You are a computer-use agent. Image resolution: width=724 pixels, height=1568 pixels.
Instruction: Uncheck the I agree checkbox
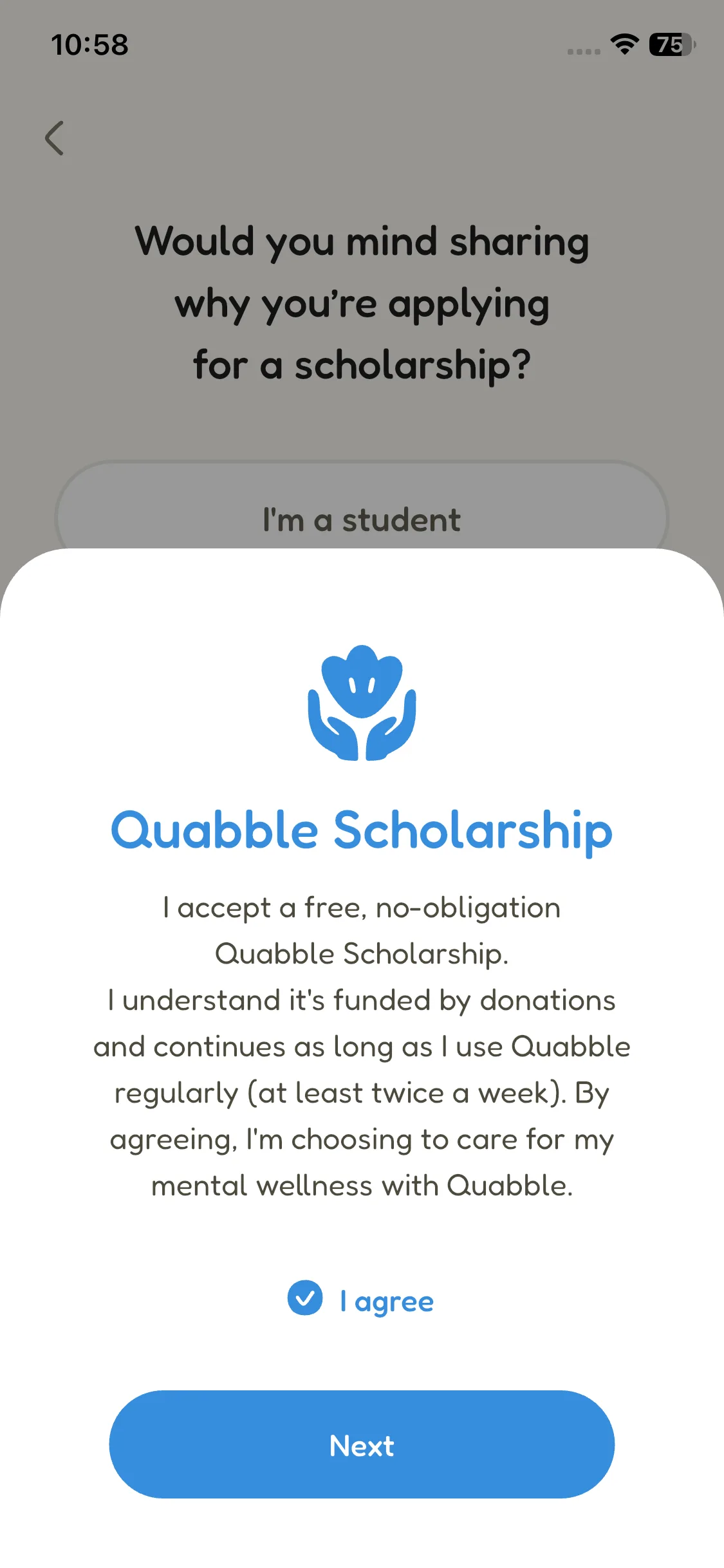[x=305, y=1298]
